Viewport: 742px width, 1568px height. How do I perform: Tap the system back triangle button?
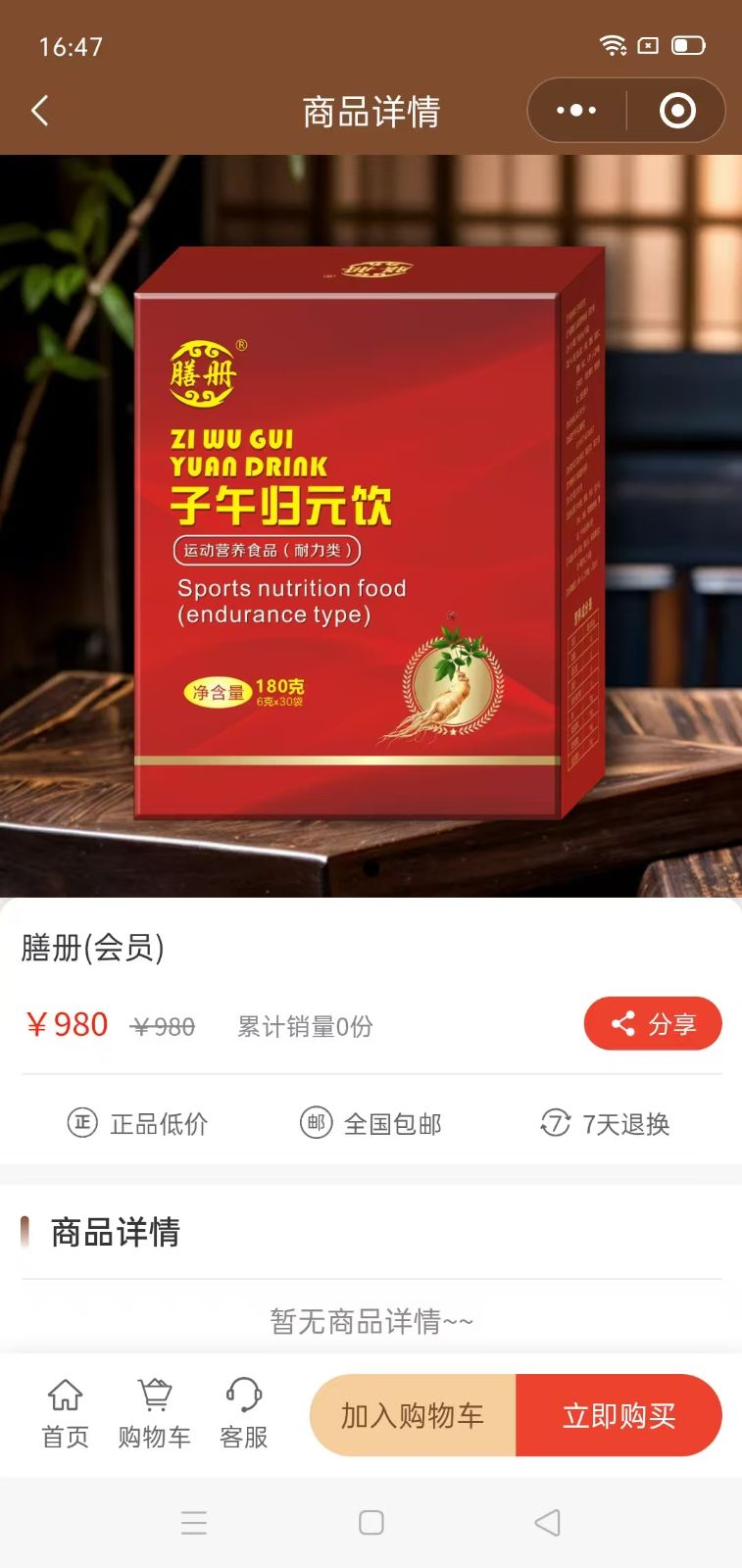click(548, 1522)
